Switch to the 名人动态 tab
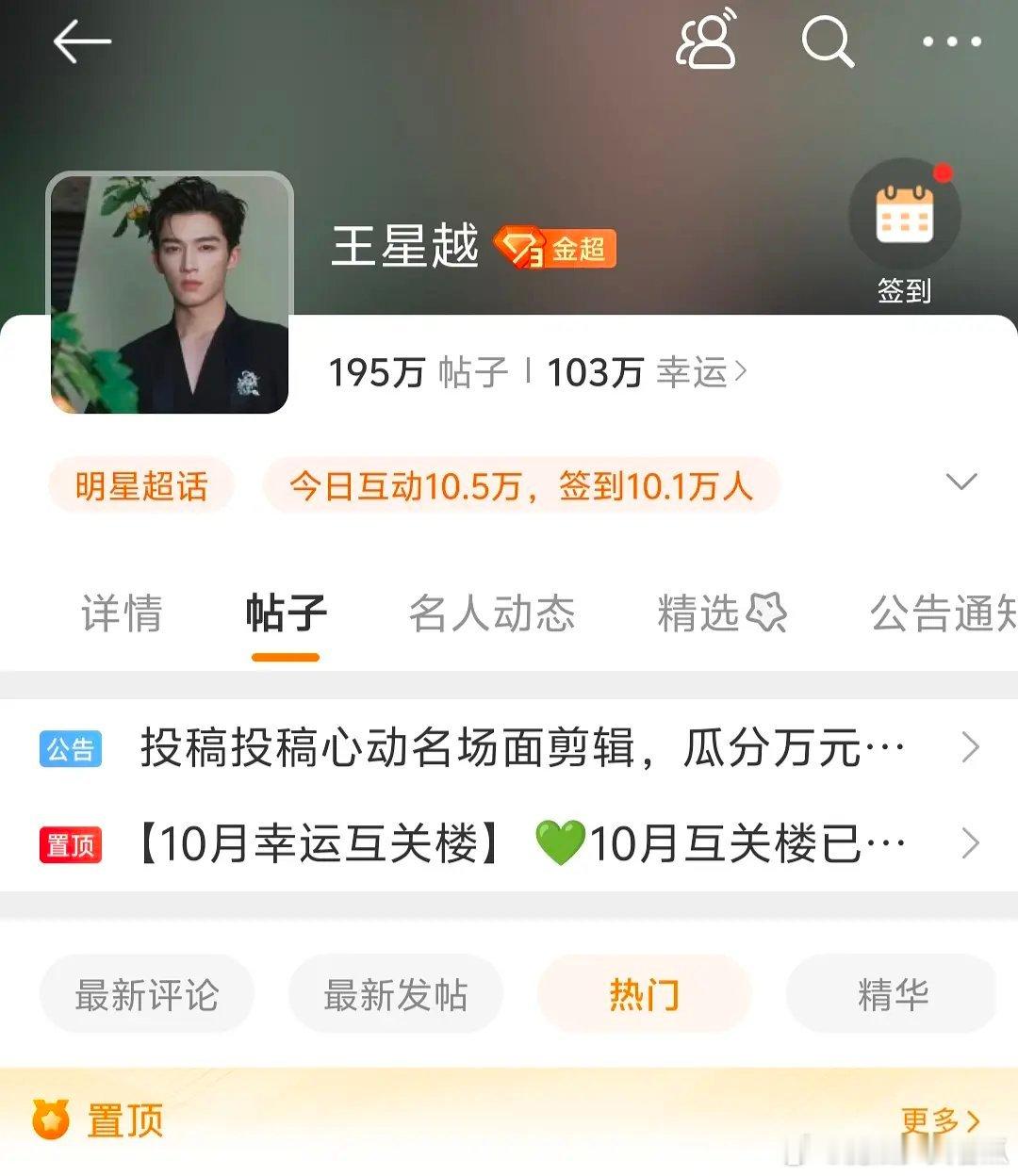 [x=493, y=613]
